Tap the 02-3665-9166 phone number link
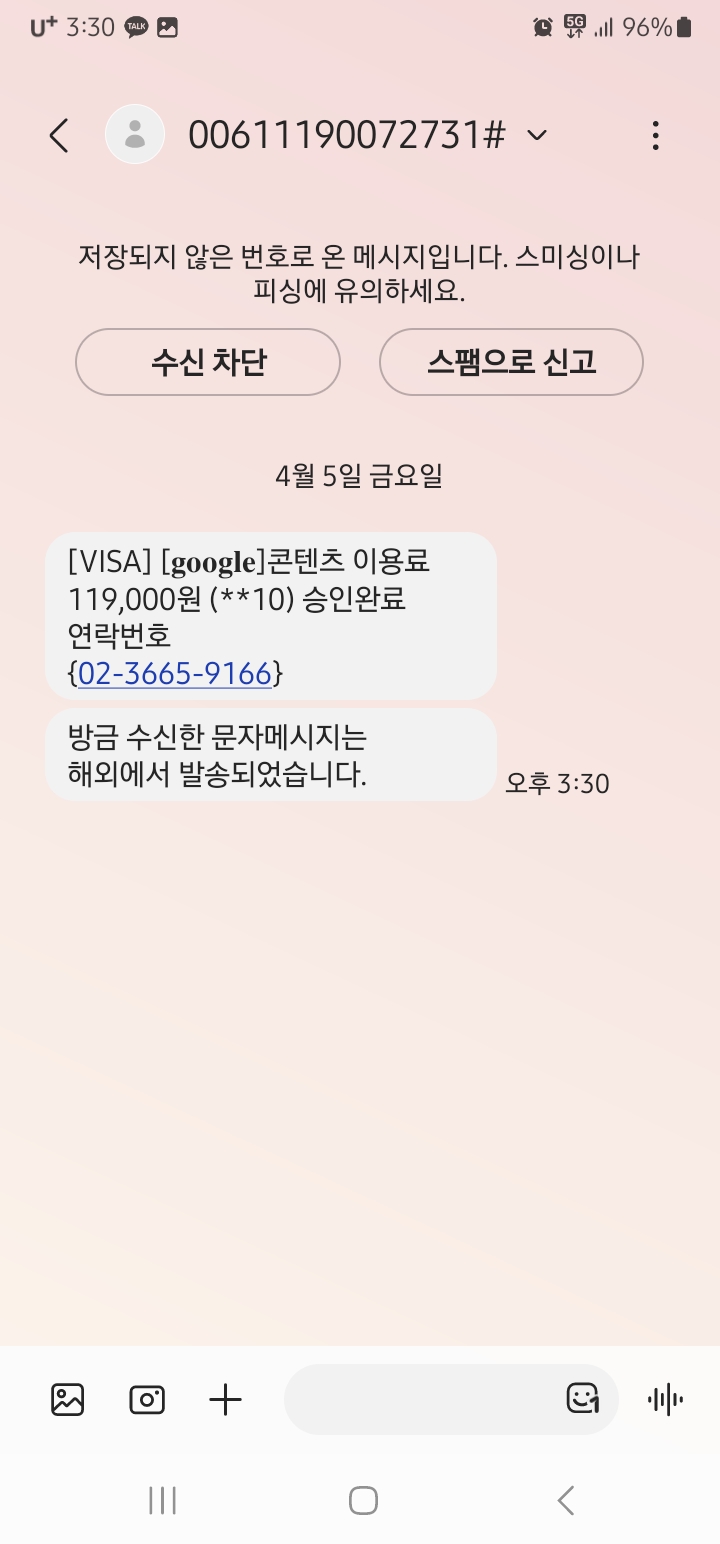 (175, 674)
